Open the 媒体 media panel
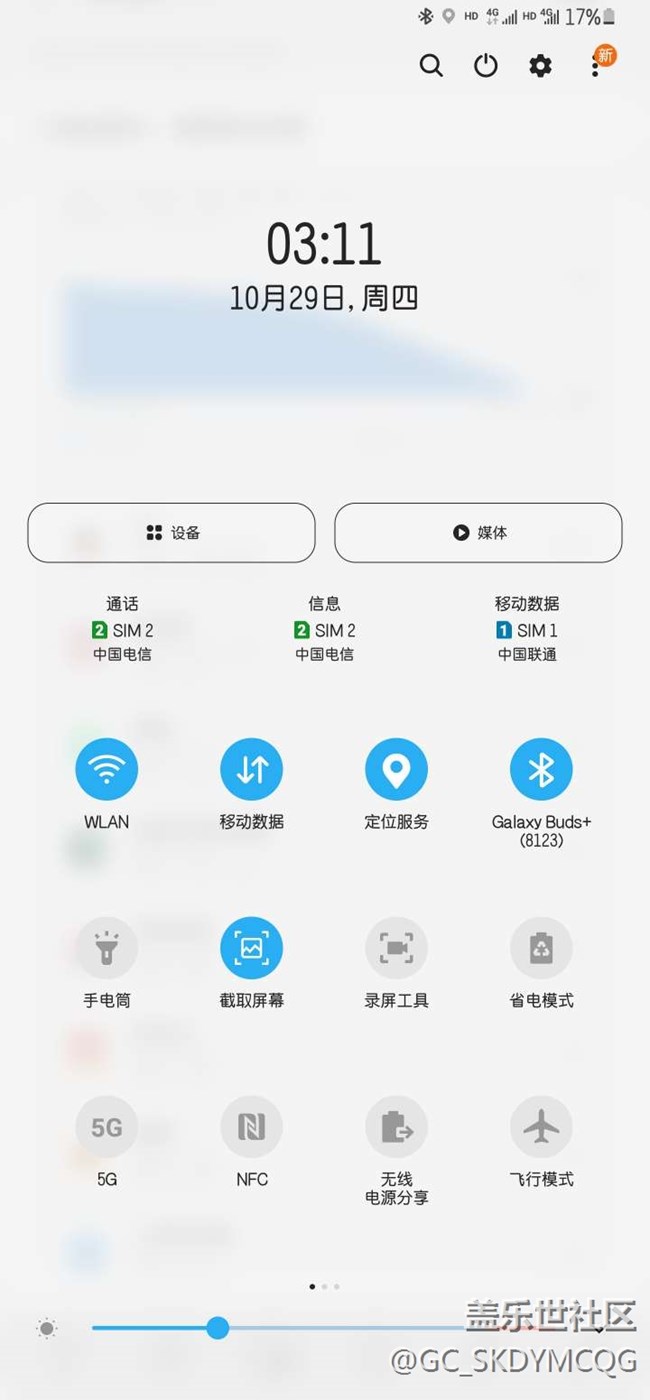The image size is (650, 1400). point(478,533)
